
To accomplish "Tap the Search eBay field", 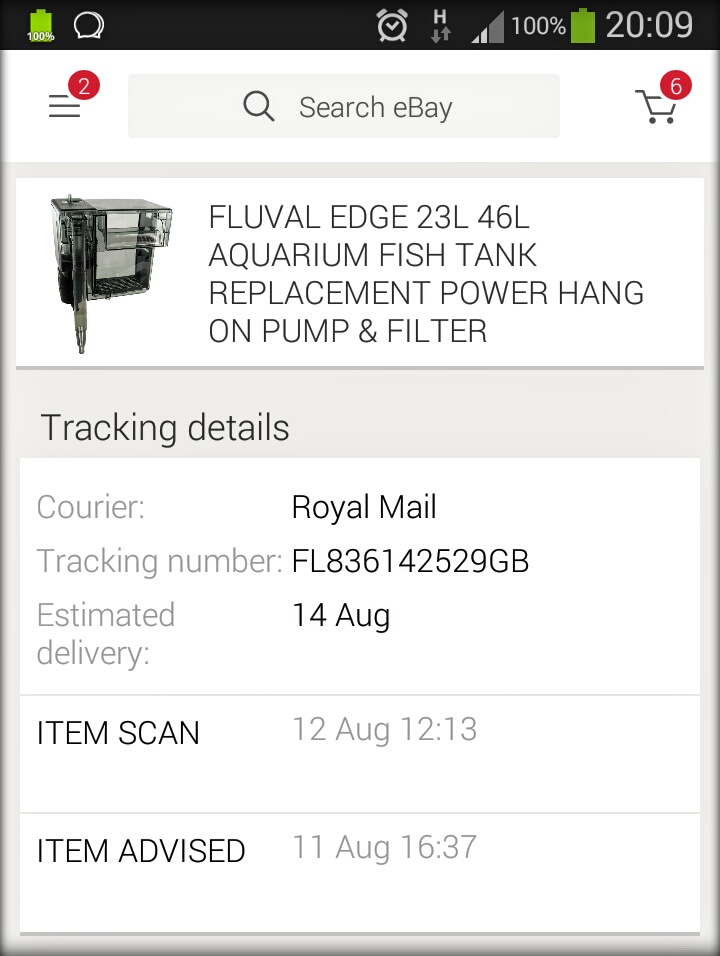I will point(344,106).
